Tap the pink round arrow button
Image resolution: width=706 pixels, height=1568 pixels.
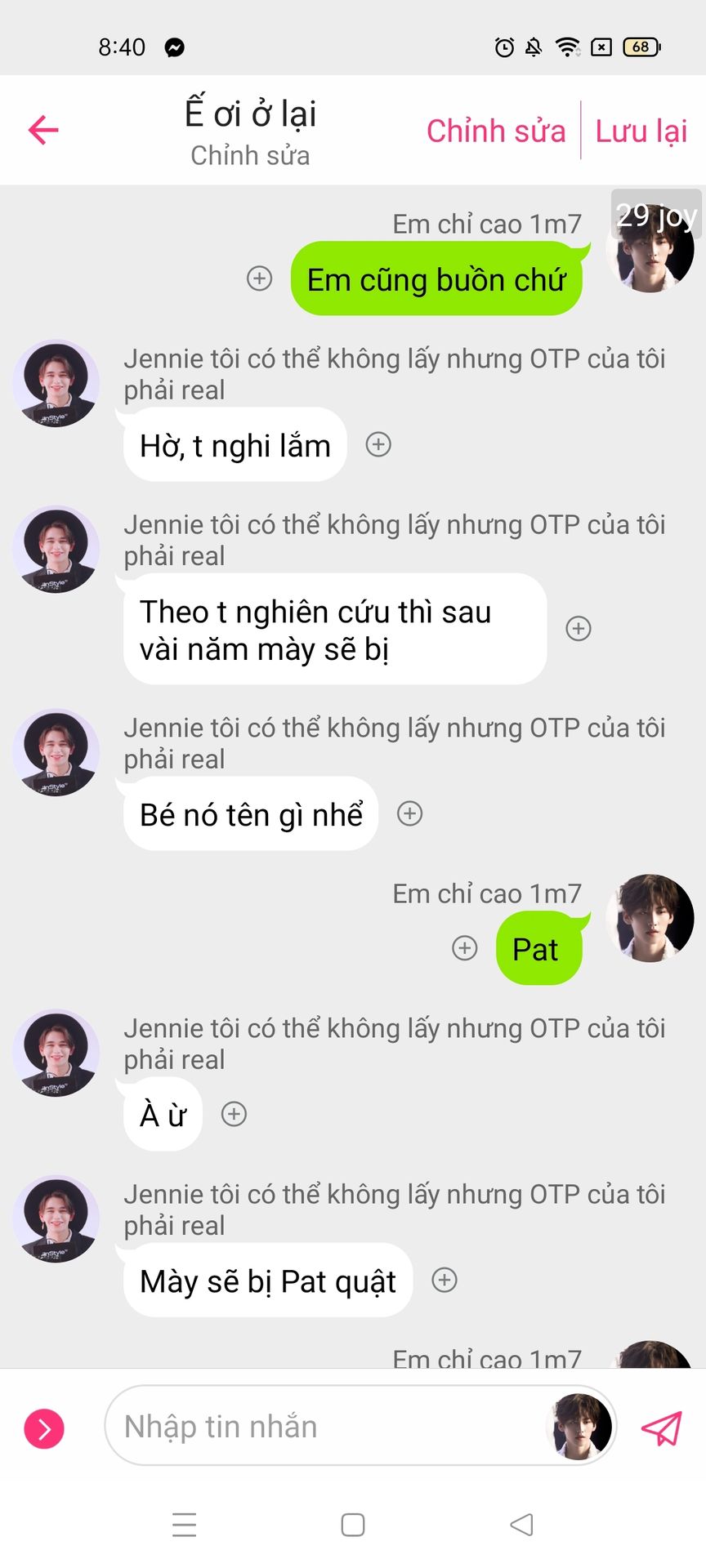[44, 1428]
